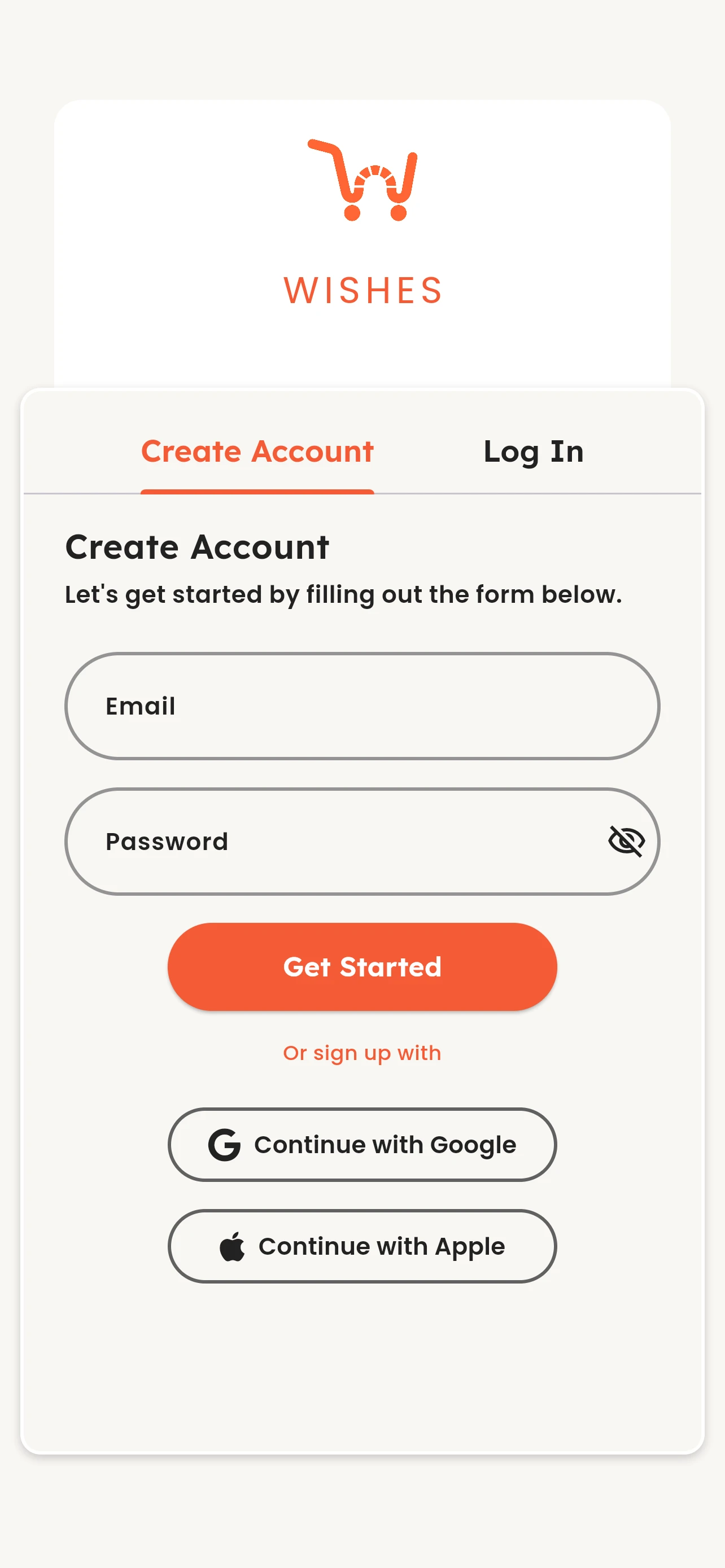Continue with Google sign up
Viewport: 725px width, 1568px height.
(361, 1144)
